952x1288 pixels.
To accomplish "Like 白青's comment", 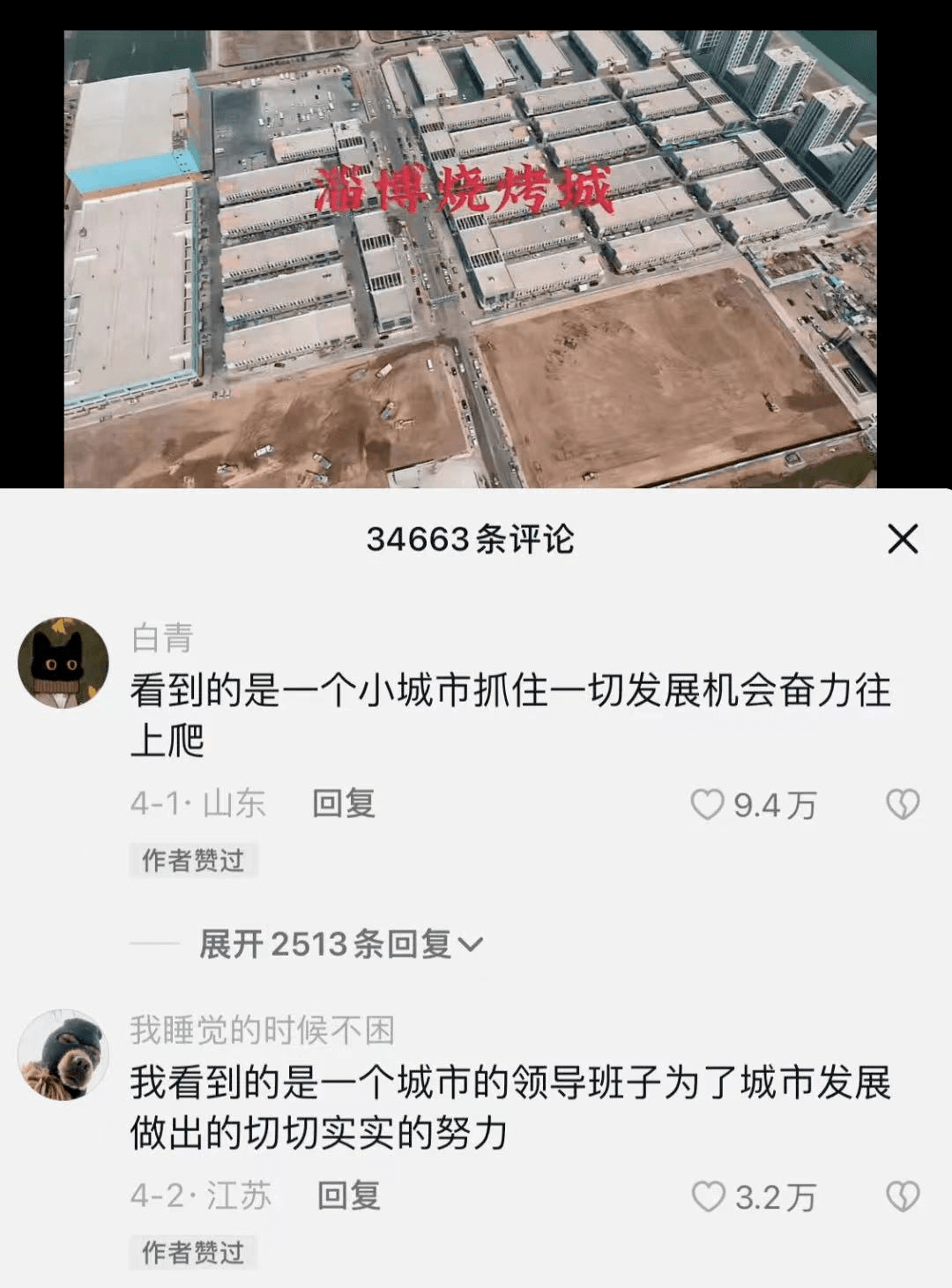I will coord(707,804).
